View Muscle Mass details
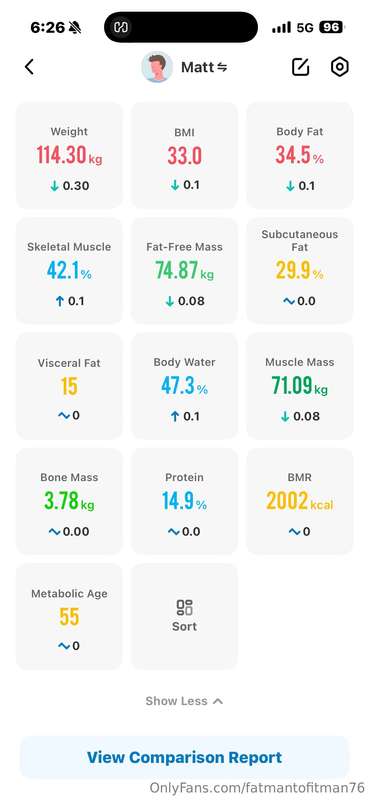The image size is (369, 800). pyautogui.click(x=300, y=386)
